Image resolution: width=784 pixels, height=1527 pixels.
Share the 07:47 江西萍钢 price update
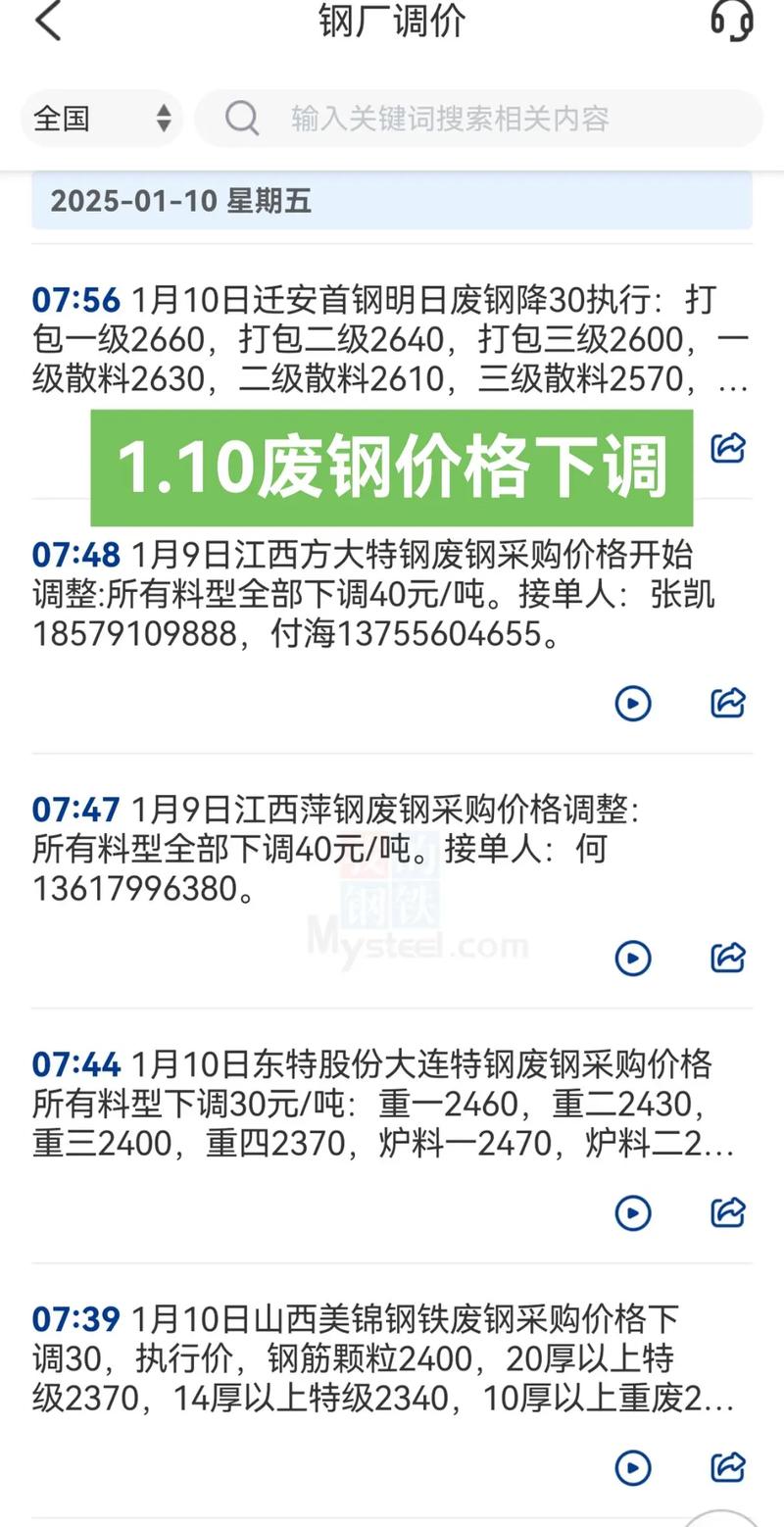(726, 959)
